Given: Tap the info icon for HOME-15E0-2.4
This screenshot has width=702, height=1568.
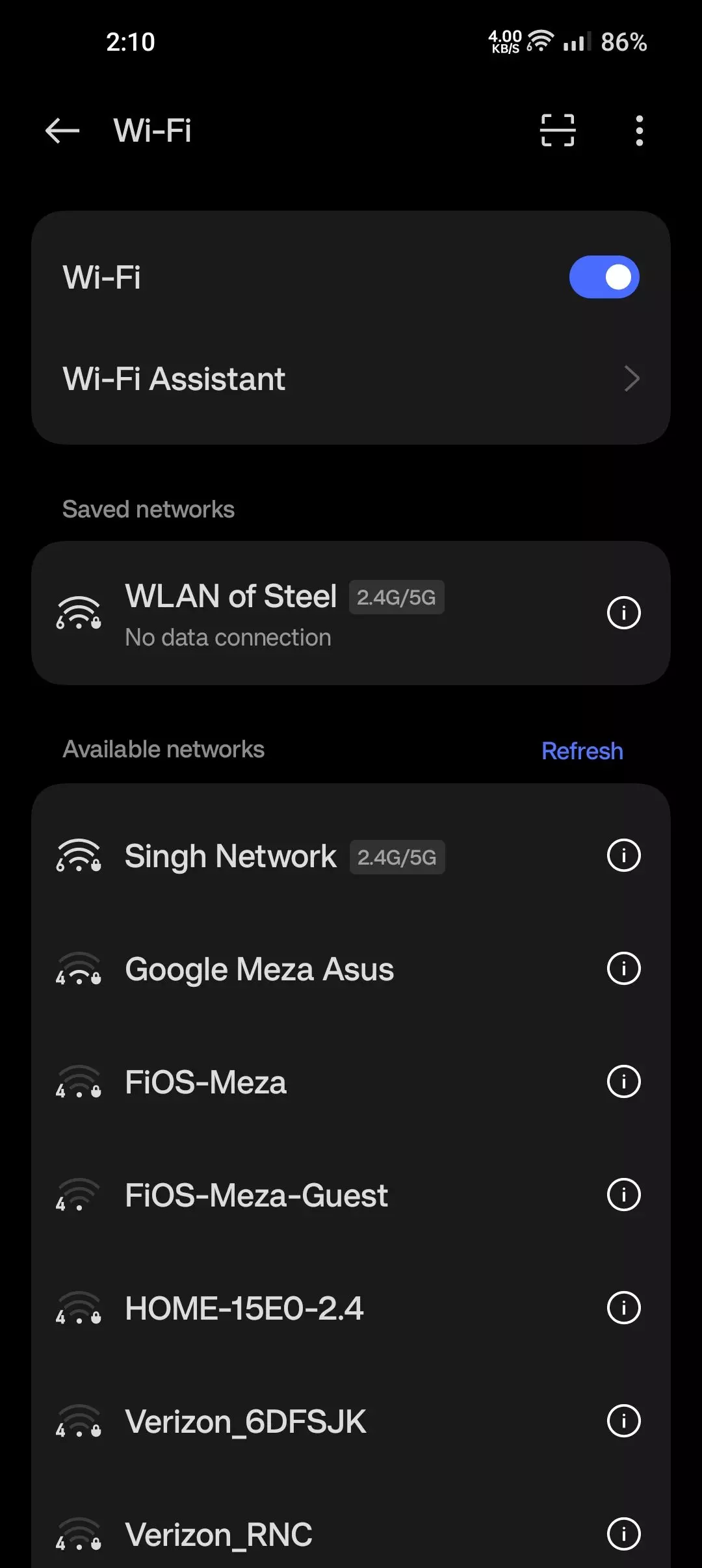Looking at the screenshot, I should pyautogui.click(x=623, y=1308).
